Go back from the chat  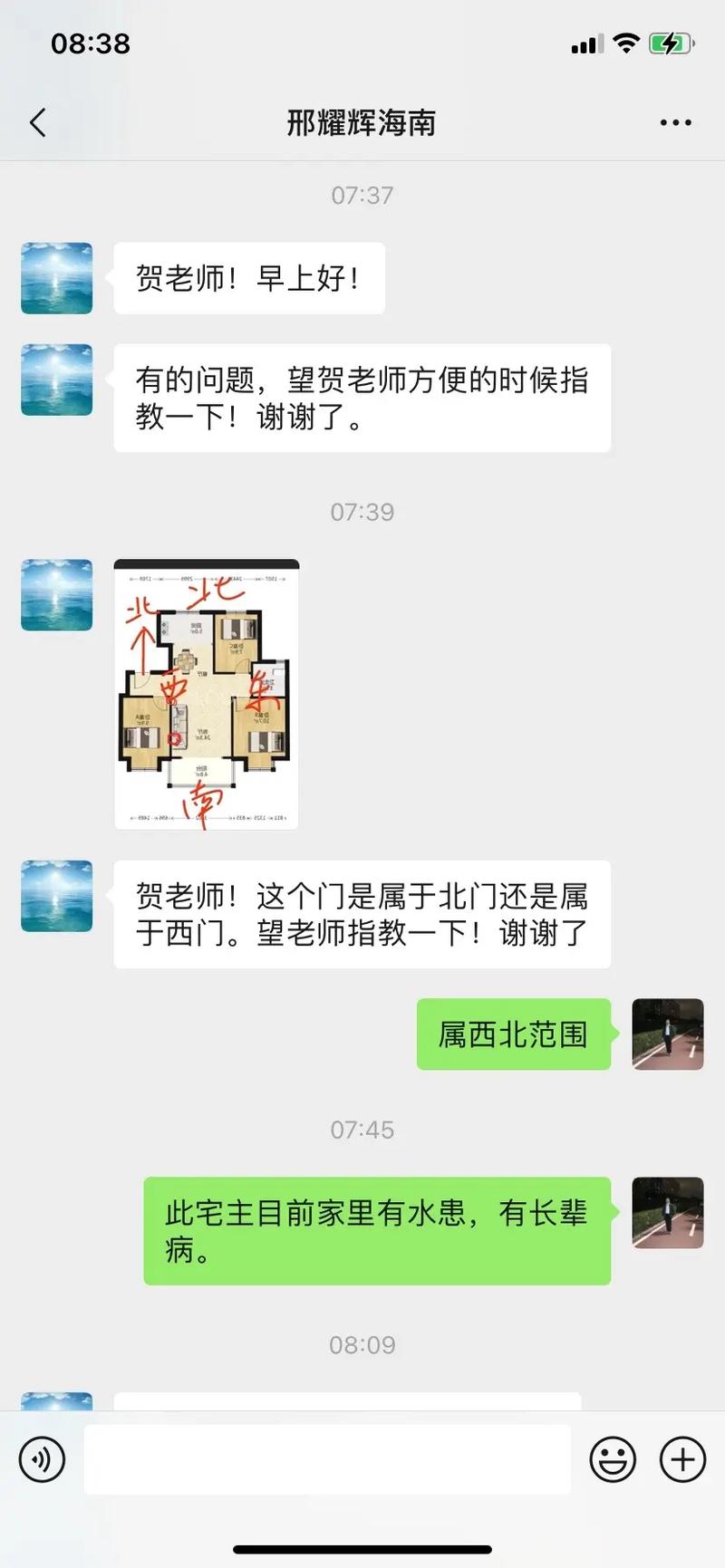pos(38,122)
